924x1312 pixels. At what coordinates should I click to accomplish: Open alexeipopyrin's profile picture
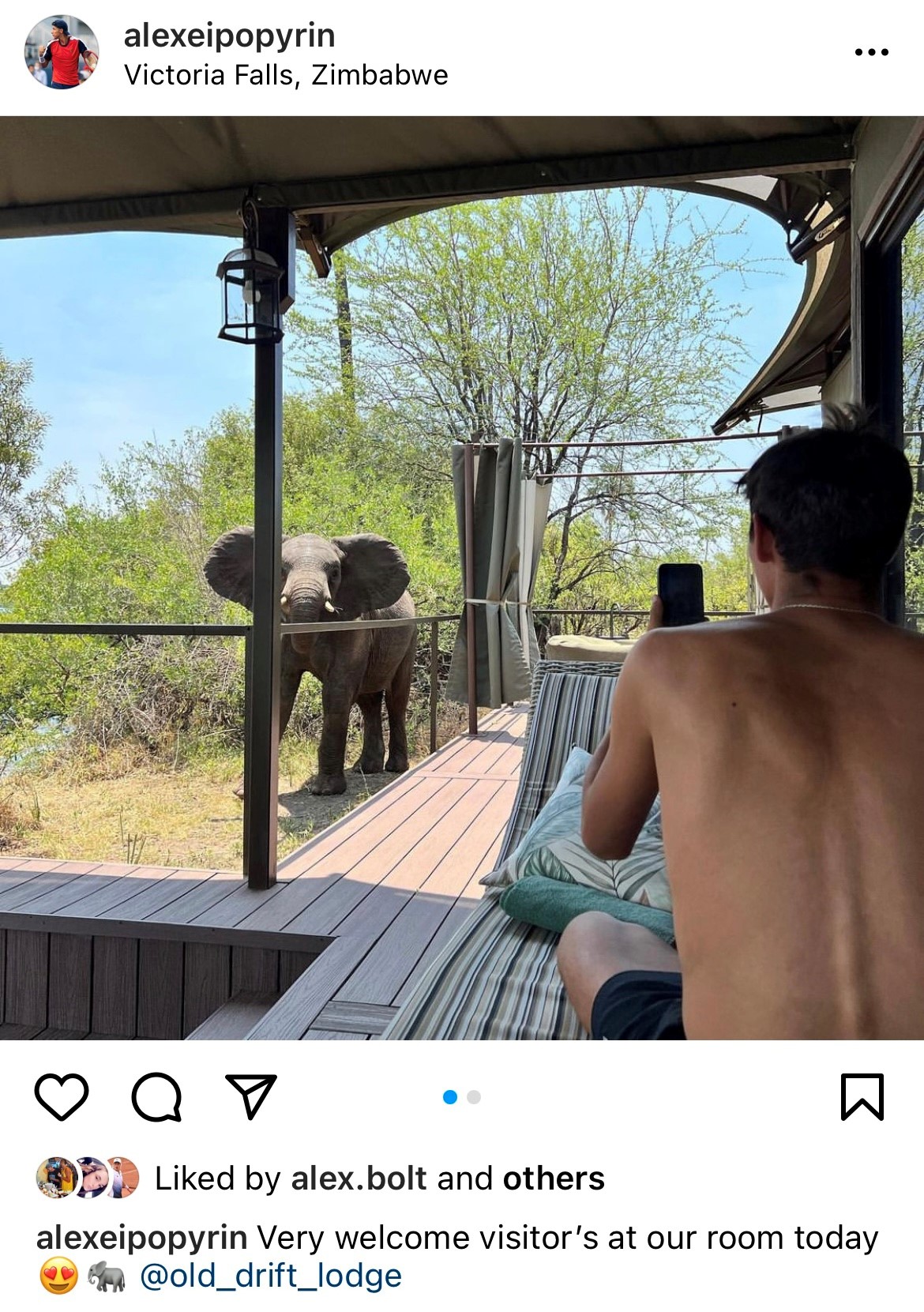point(62,52)
